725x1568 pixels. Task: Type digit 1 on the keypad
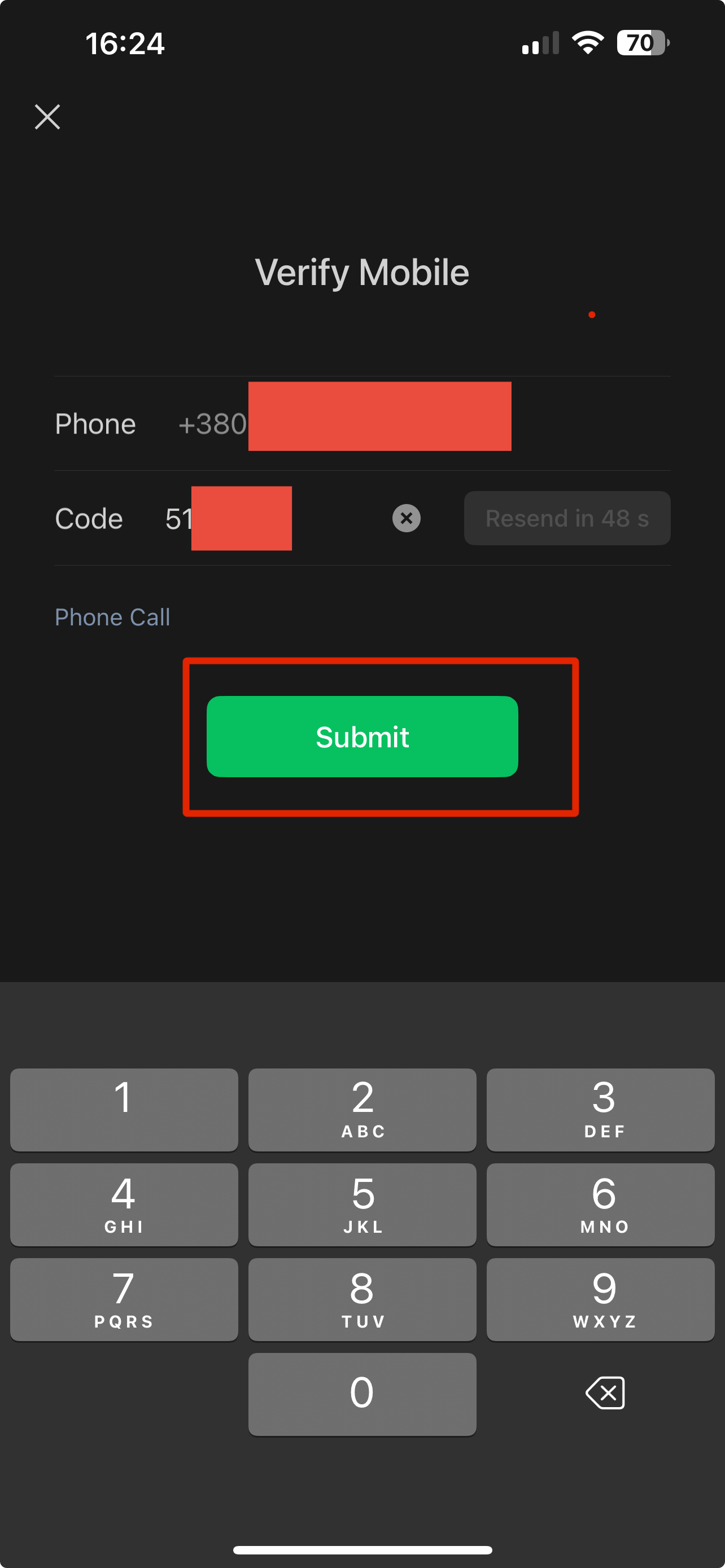pos(124,1109)
